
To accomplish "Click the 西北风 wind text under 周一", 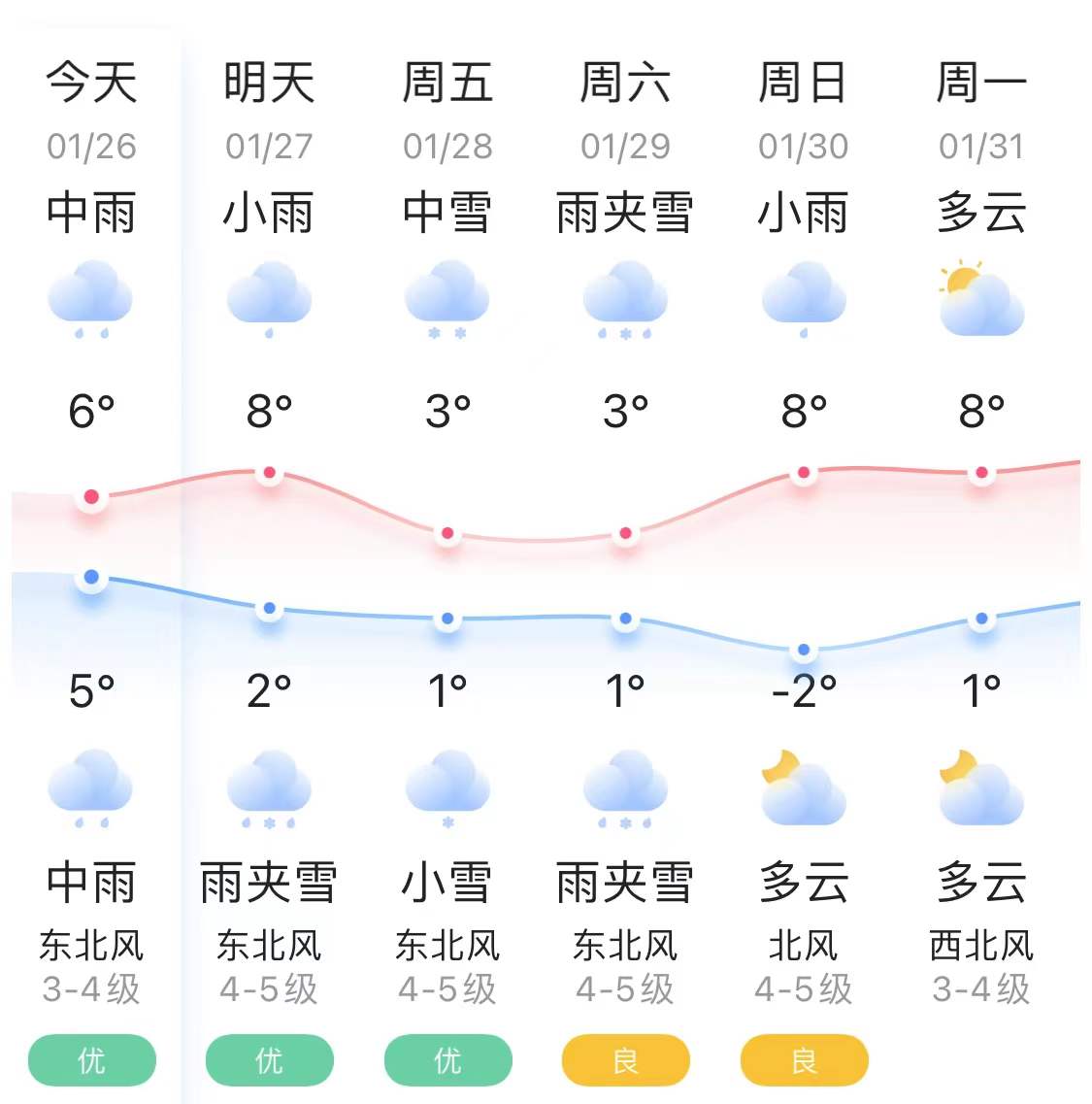I will [x=982, y=947].
